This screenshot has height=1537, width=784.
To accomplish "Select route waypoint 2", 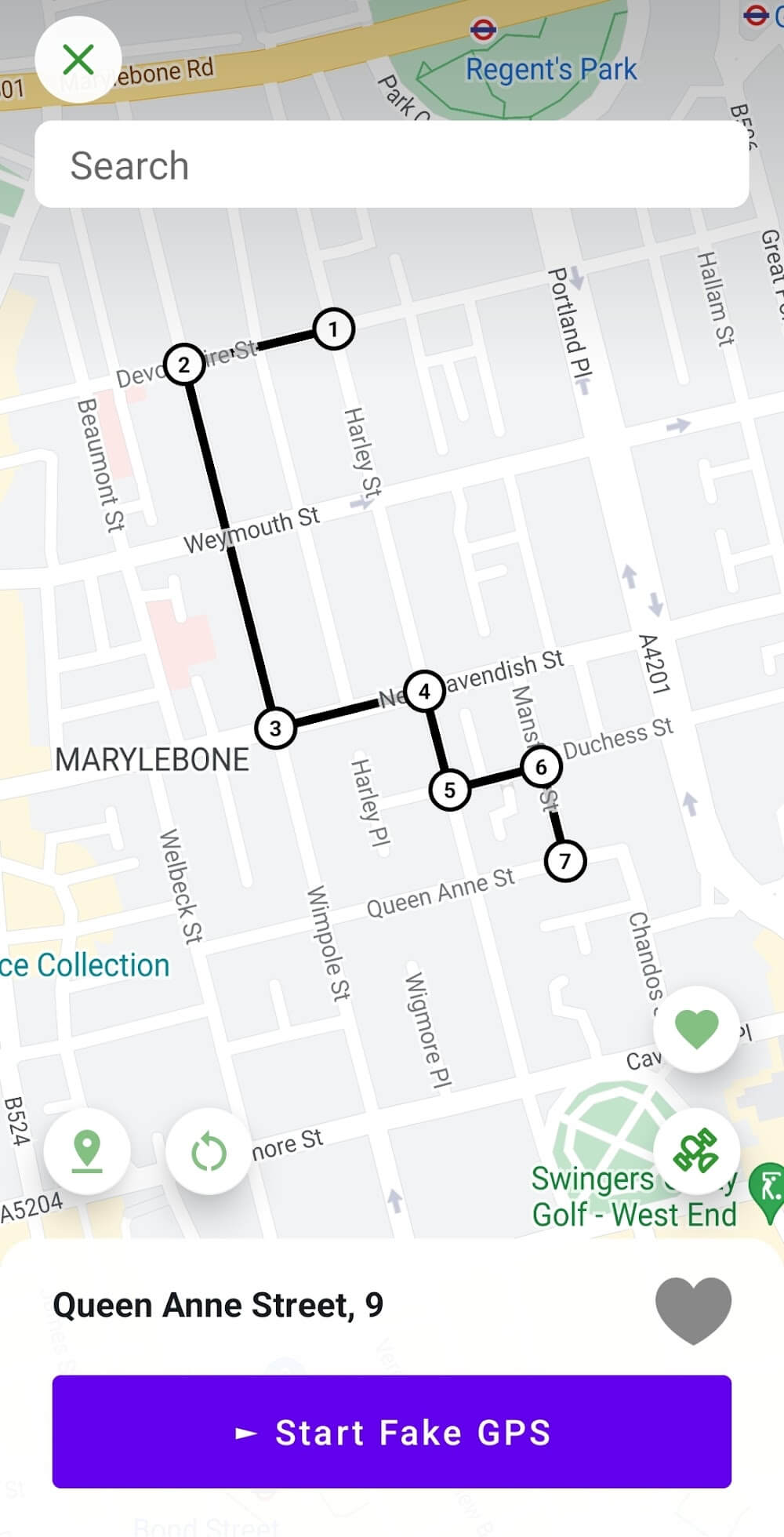I will click(x=184, y=365).
